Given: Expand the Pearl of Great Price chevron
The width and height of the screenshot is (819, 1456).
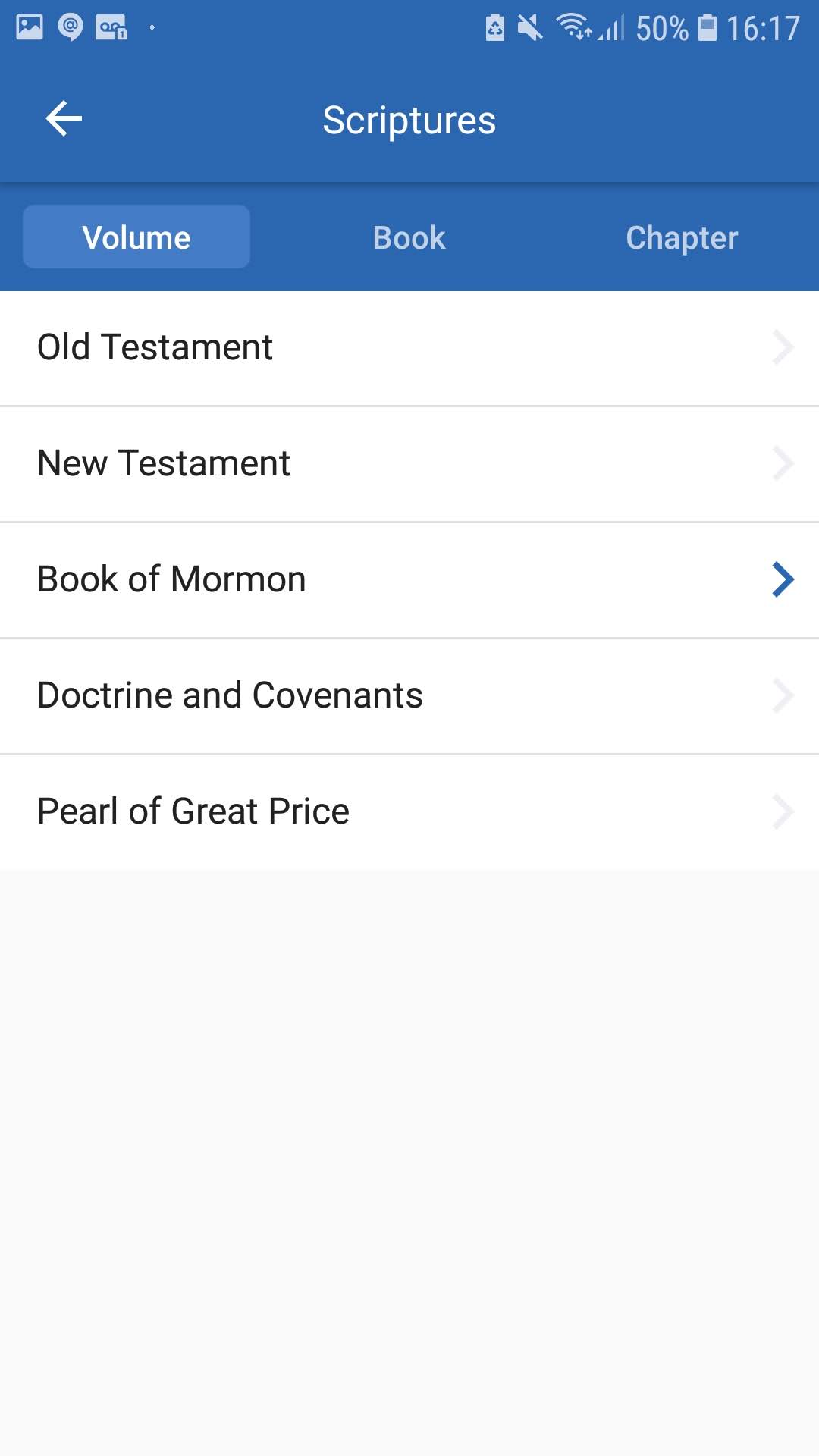Looking at the screenshot, I should [782, 811].
